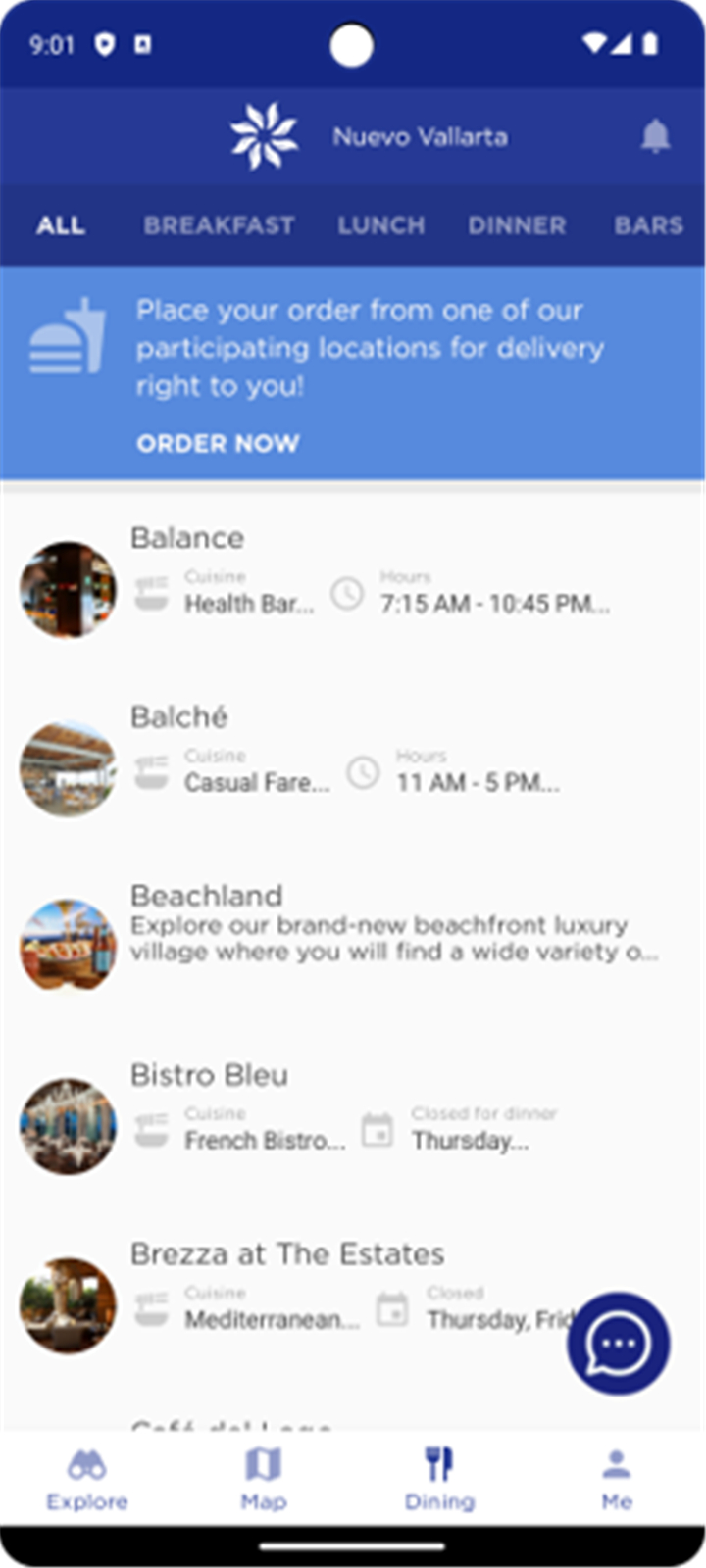Open the notifications bell
Screen dimensions: 706x1568
(655, 136)
